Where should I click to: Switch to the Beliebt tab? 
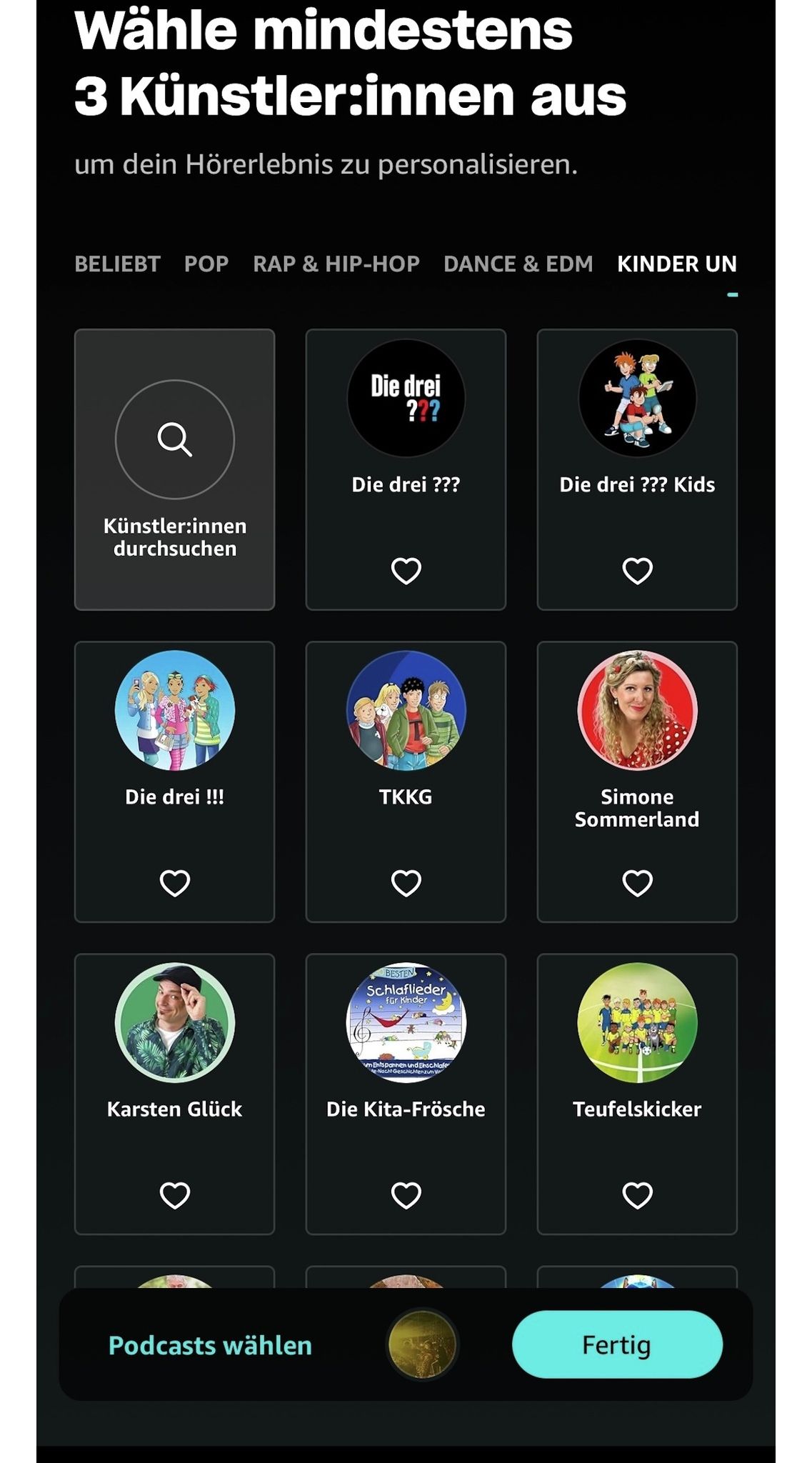click(x=117, y=264)
